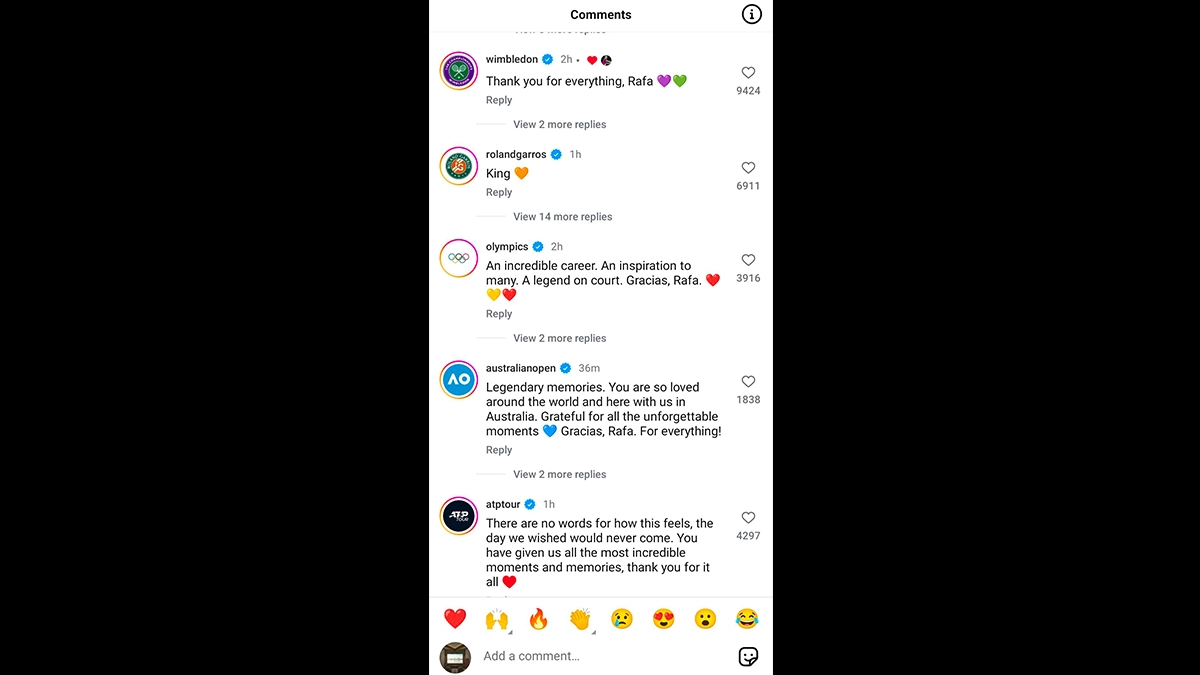Reply to rolandgarros's comment
Image resolution: width=1200 pixels, height=675 pixels.
(x=499, y=192)
